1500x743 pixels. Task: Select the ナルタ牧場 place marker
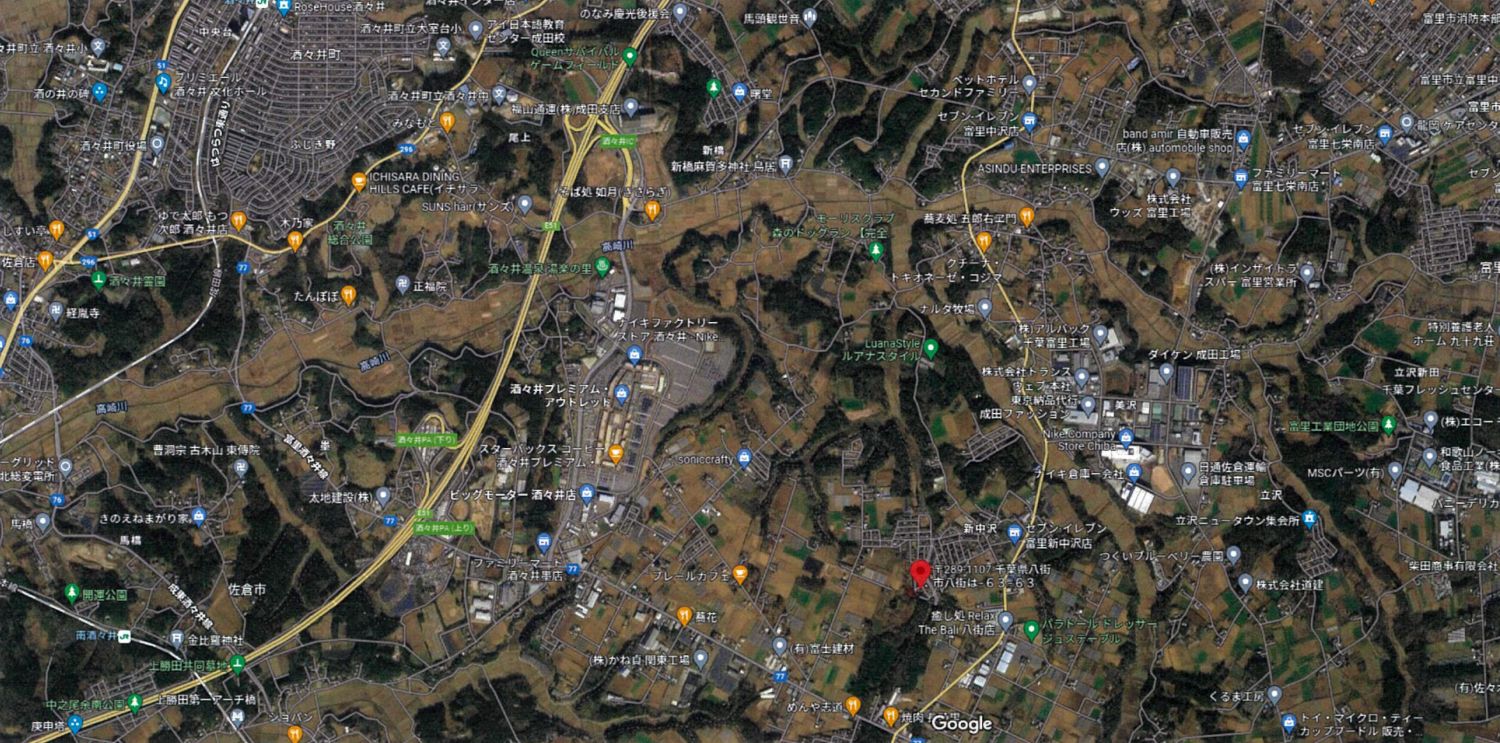(984, 308)
